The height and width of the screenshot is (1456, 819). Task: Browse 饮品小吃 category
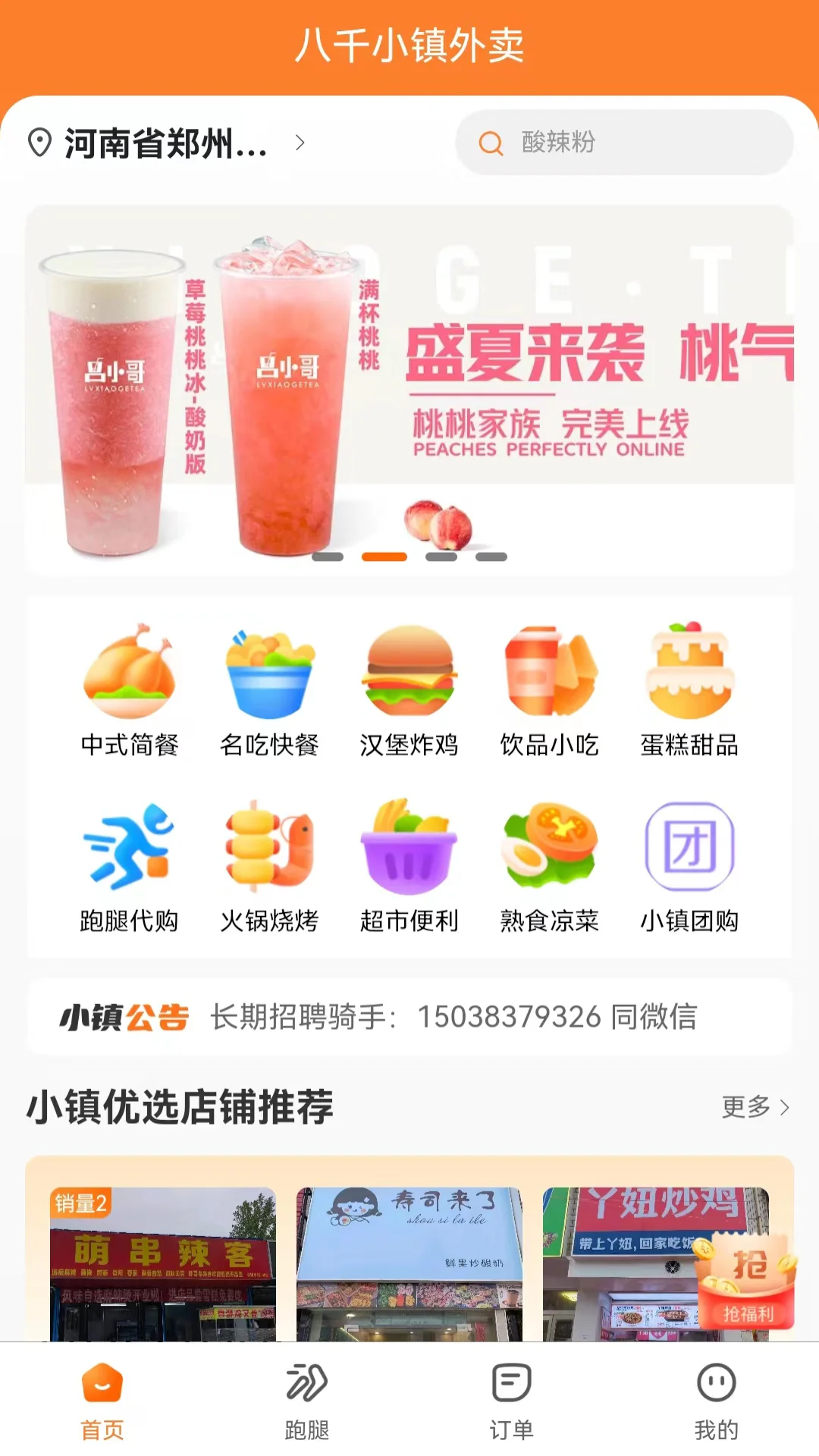point(550,692)
